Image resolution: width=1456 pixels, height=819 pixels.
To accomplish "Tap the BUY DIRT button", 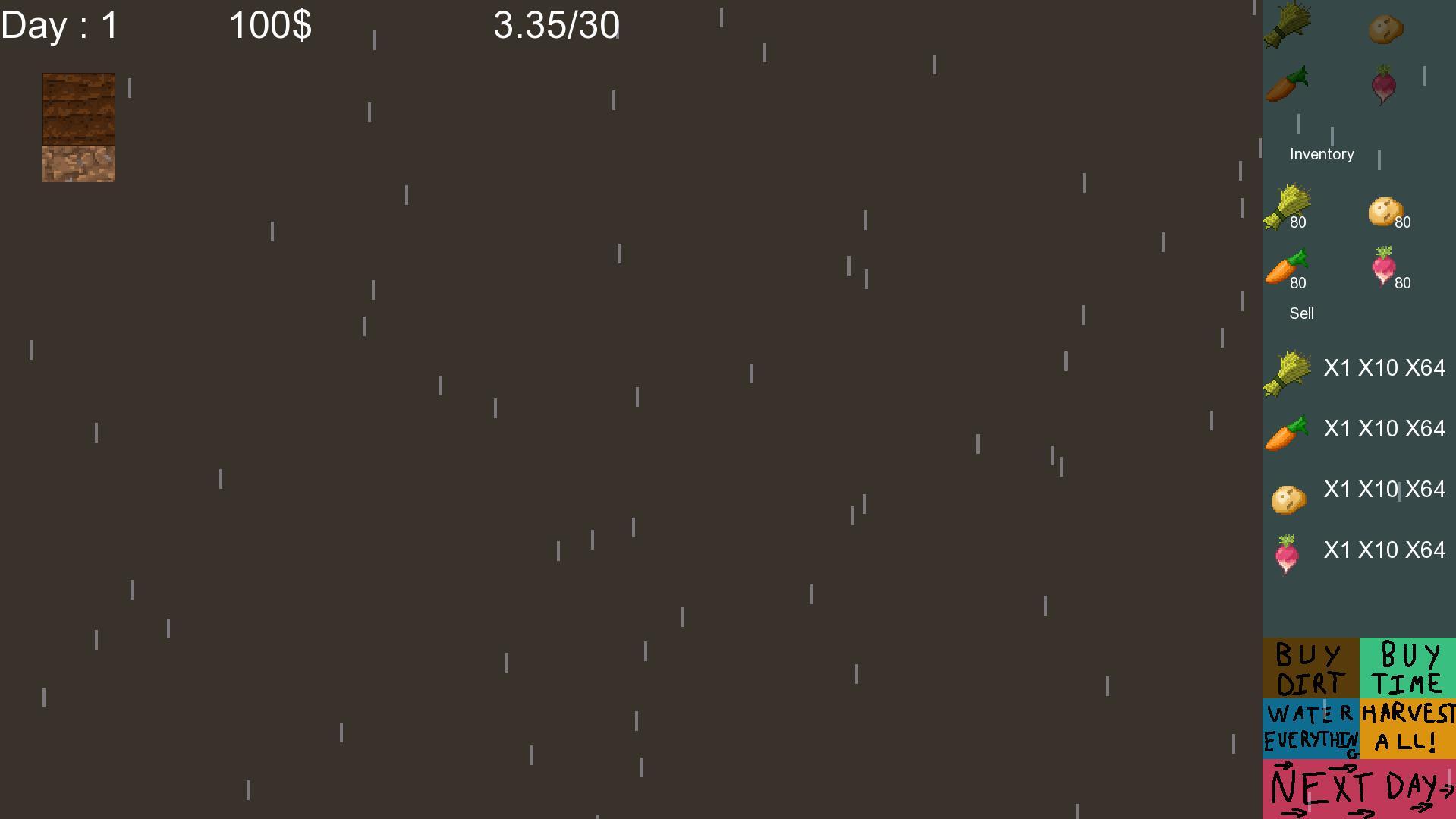I will pos(1310,668).
